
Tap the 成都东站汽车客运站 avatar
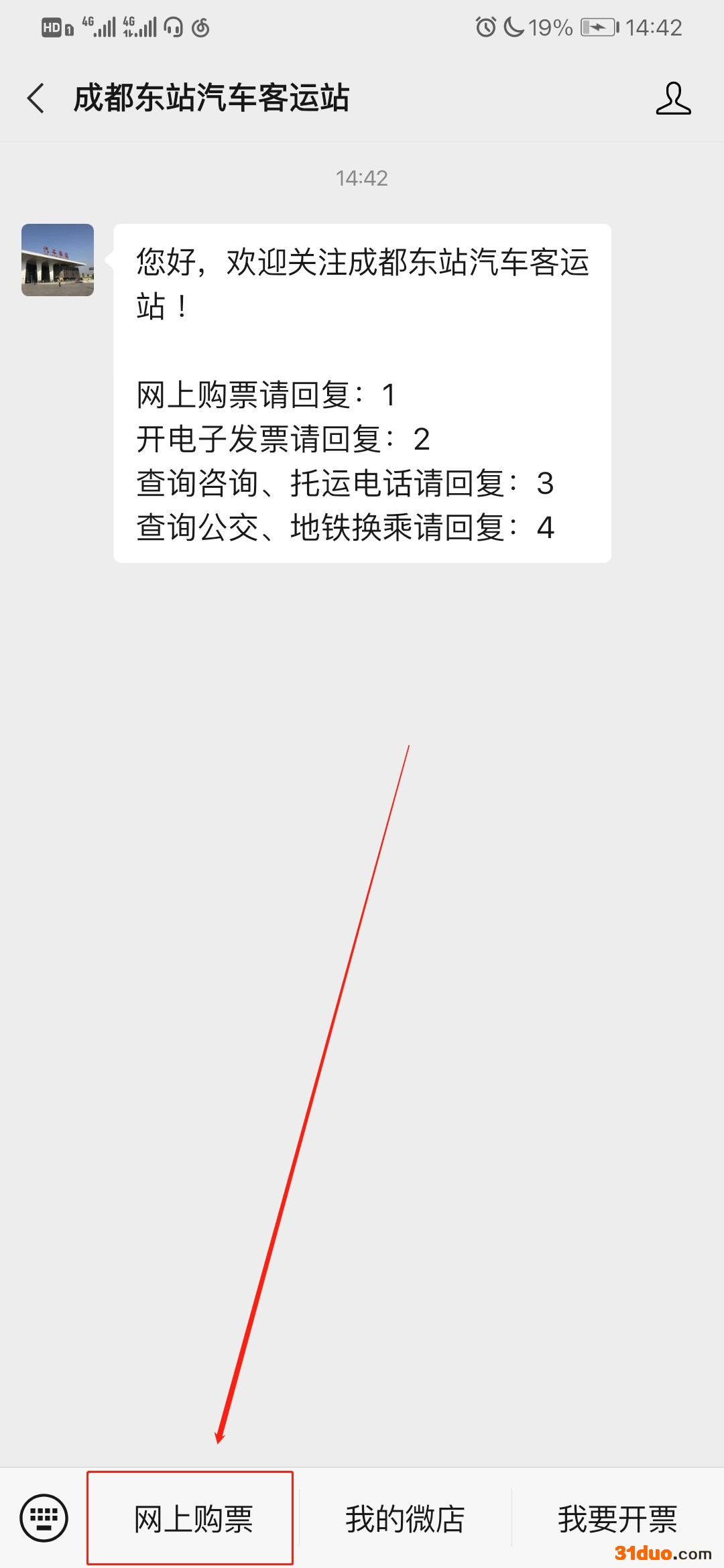pyautogui.click(x=58, y=260)
